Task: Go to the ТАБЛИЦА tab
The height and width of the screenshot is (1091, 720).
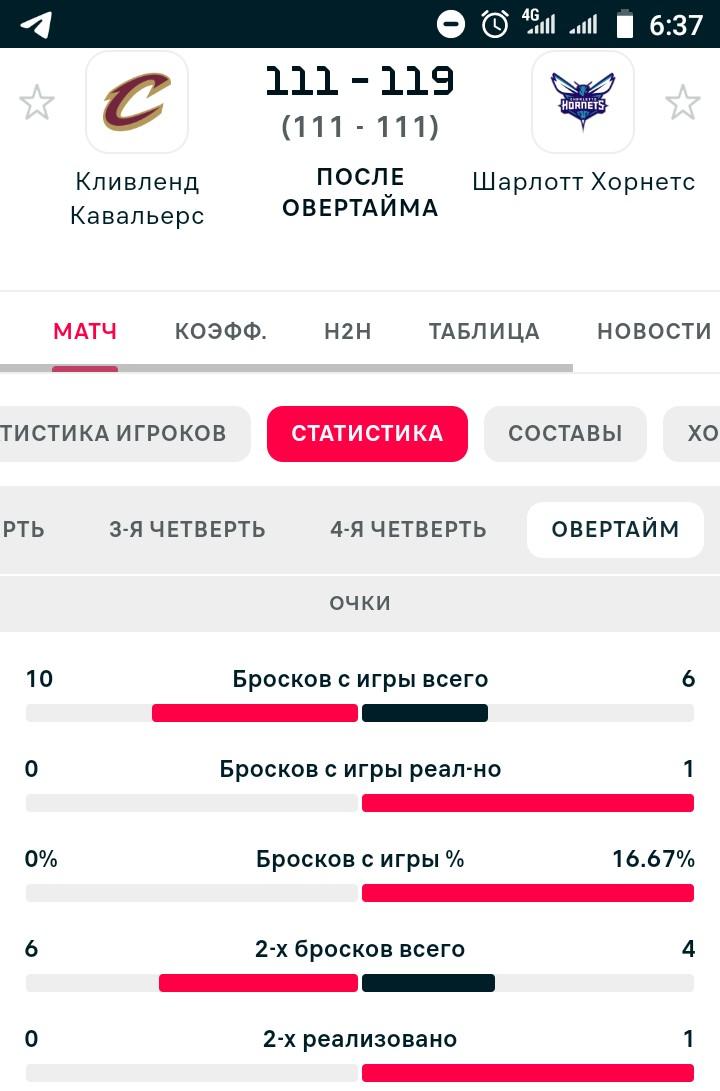Action: tap(484, 332)
